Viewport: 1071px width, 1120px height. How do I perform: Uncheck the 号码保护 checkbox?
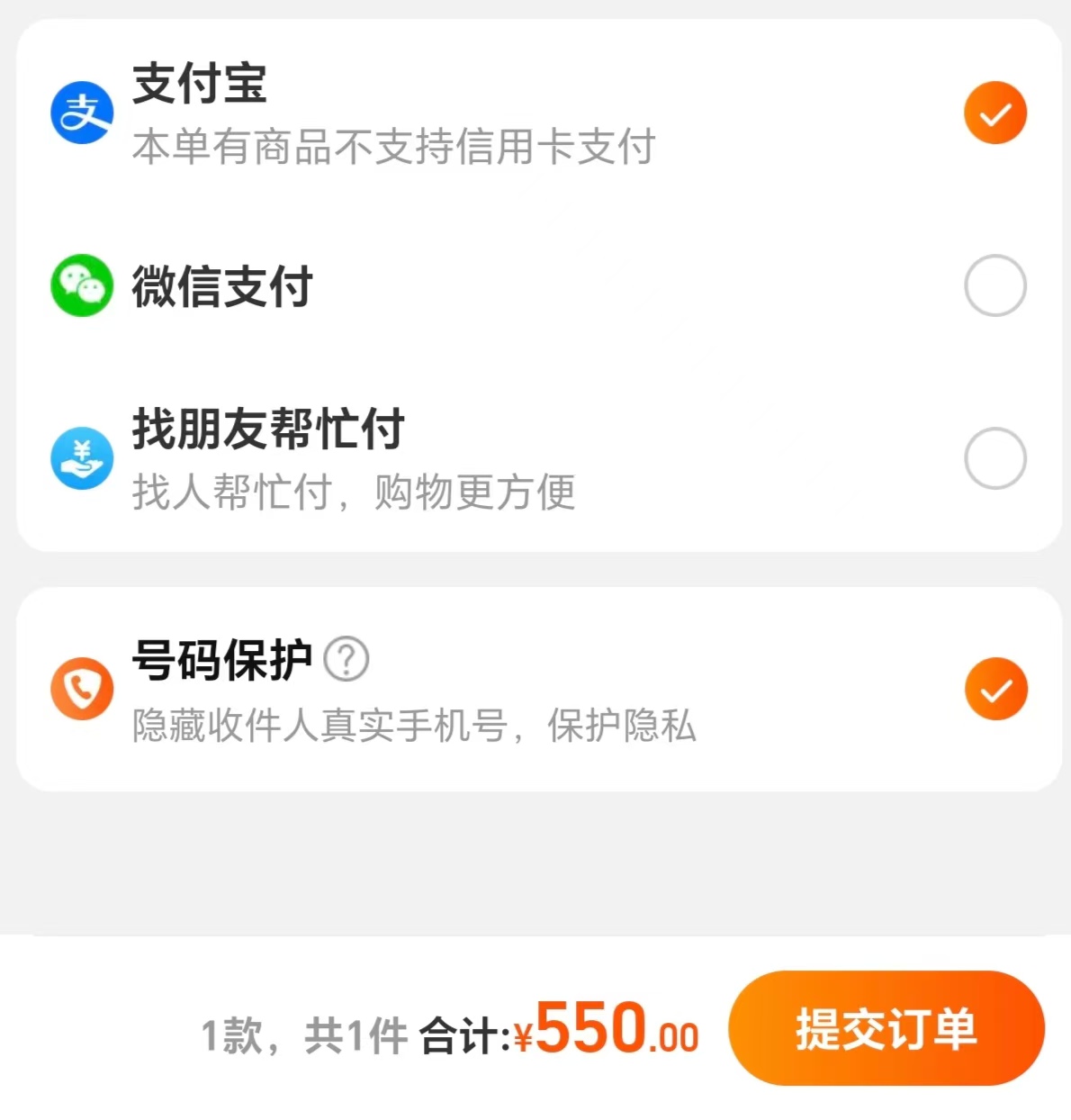[995, 690]
